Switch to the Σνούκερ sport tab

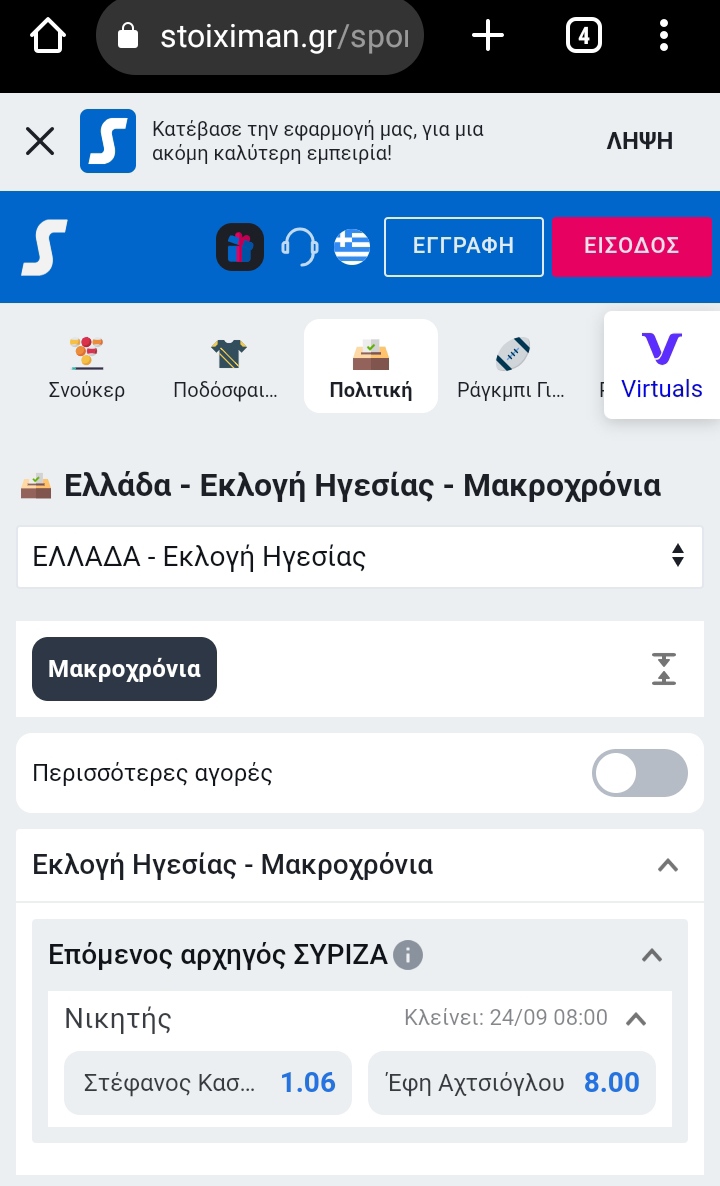click(x=87, y=367)
